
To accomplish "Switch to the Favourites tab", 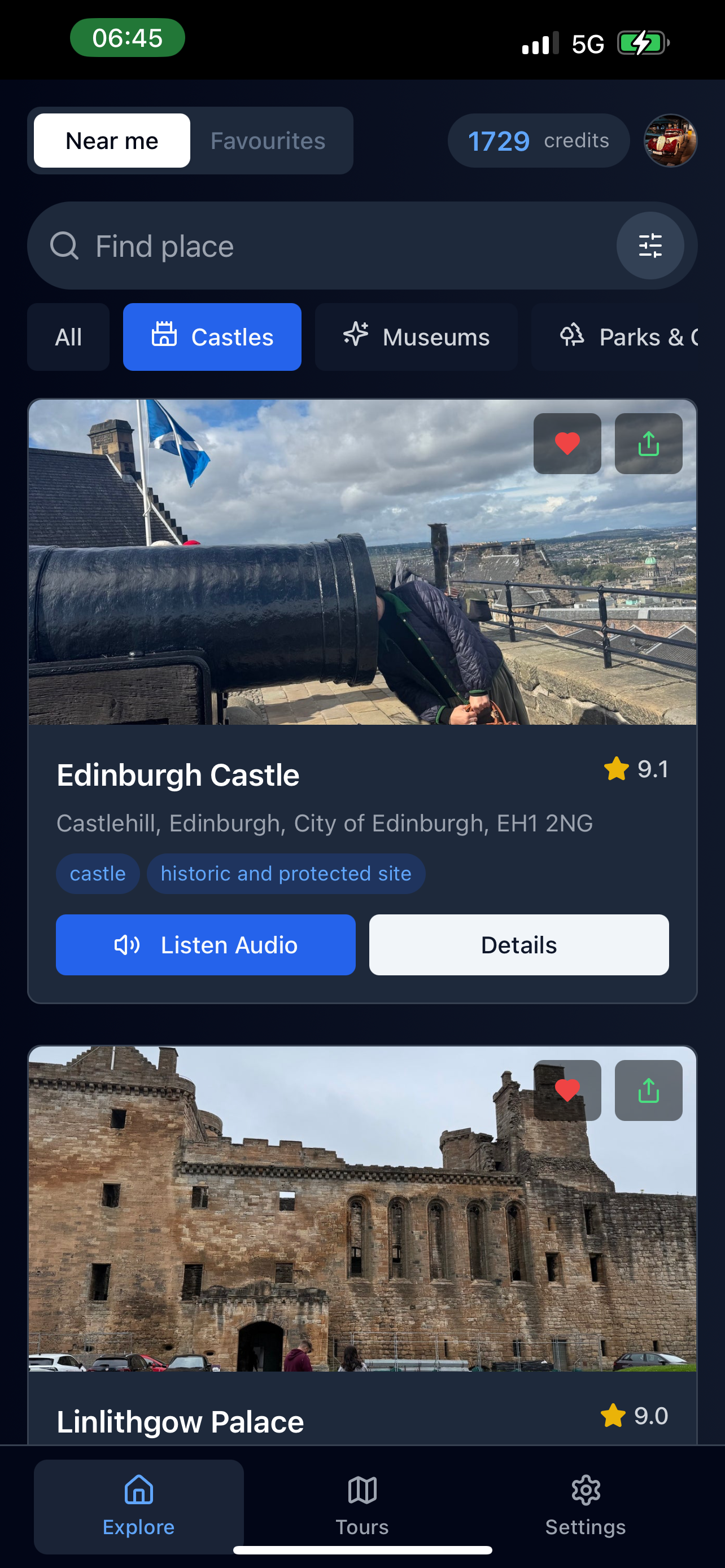I will 268,141.
